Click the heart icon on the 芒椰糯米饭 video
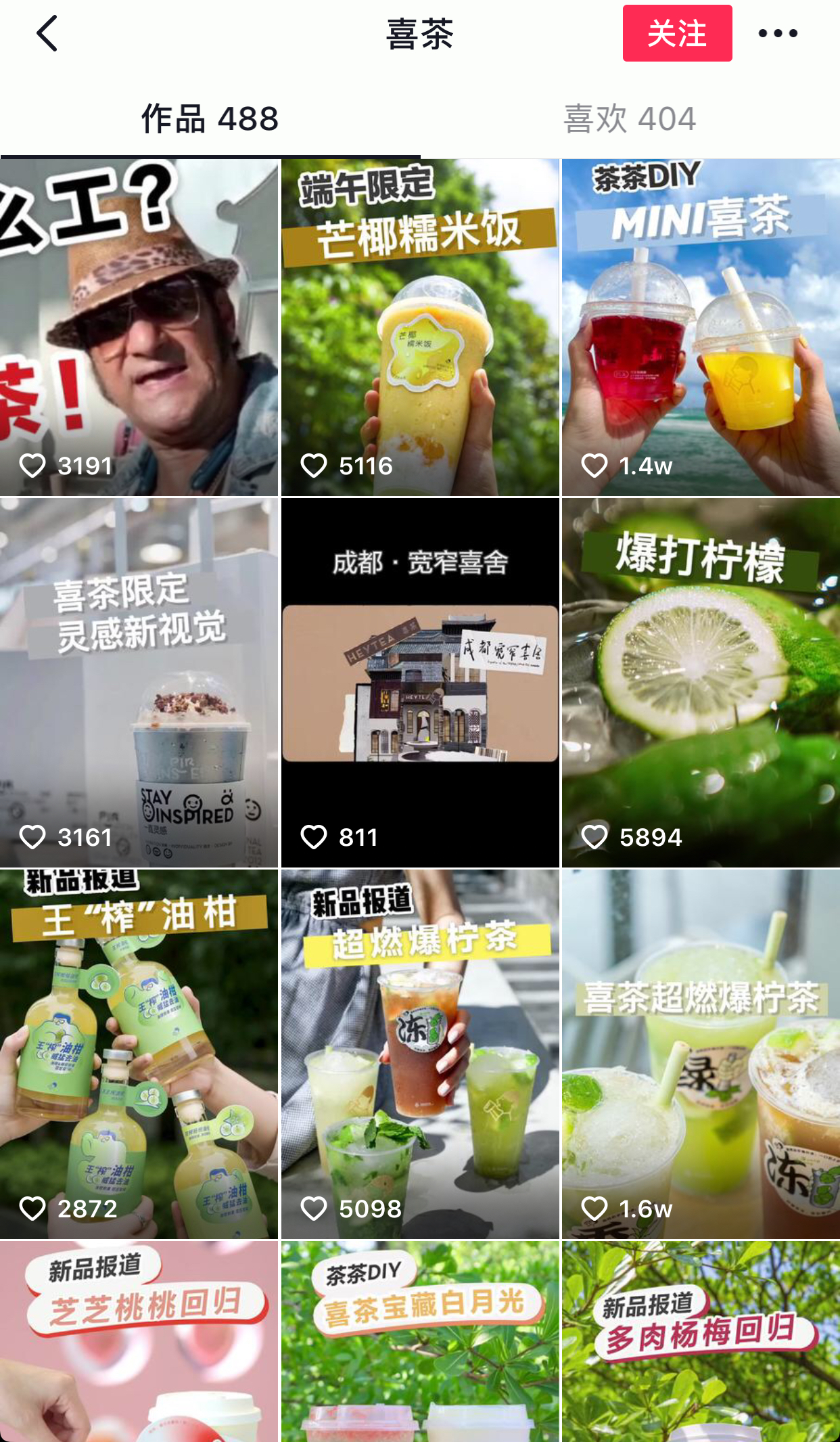Viewport: 840px width, 1442px height. coord(315,464)
